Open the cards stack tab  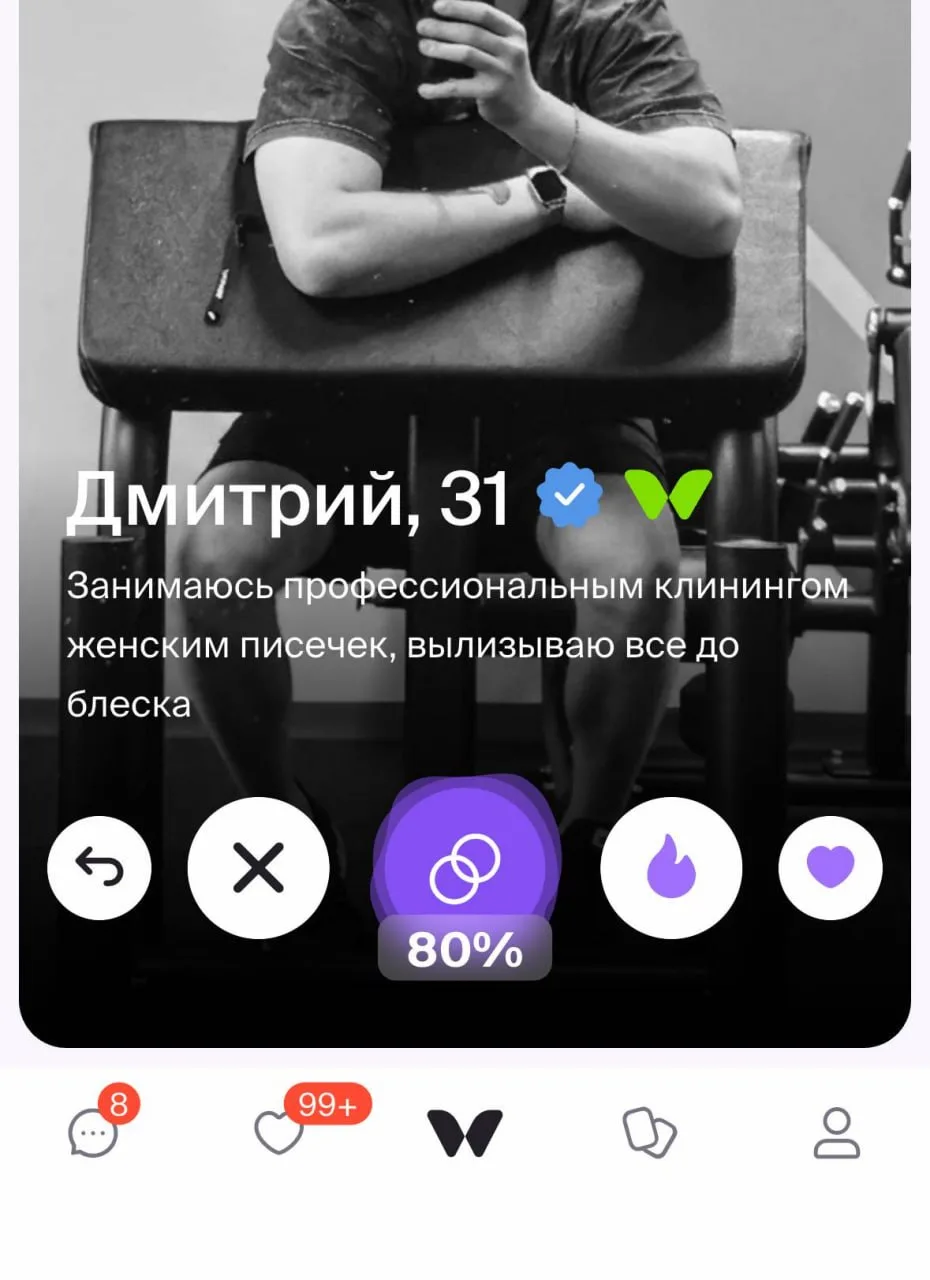(650, 1132)
